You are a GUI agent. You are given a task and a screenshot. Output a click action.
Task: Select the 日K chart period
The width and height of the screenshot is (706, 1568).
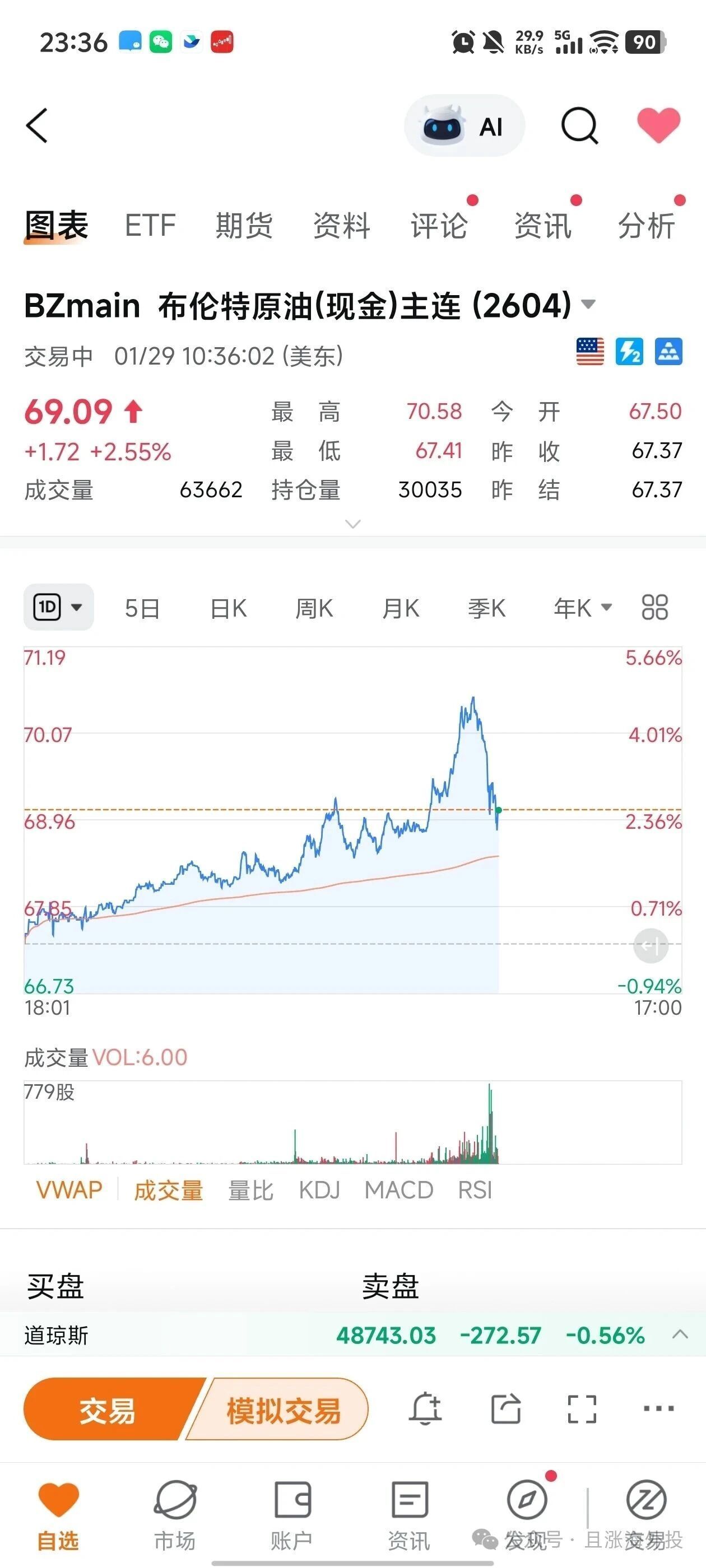[x=229, y=608]
